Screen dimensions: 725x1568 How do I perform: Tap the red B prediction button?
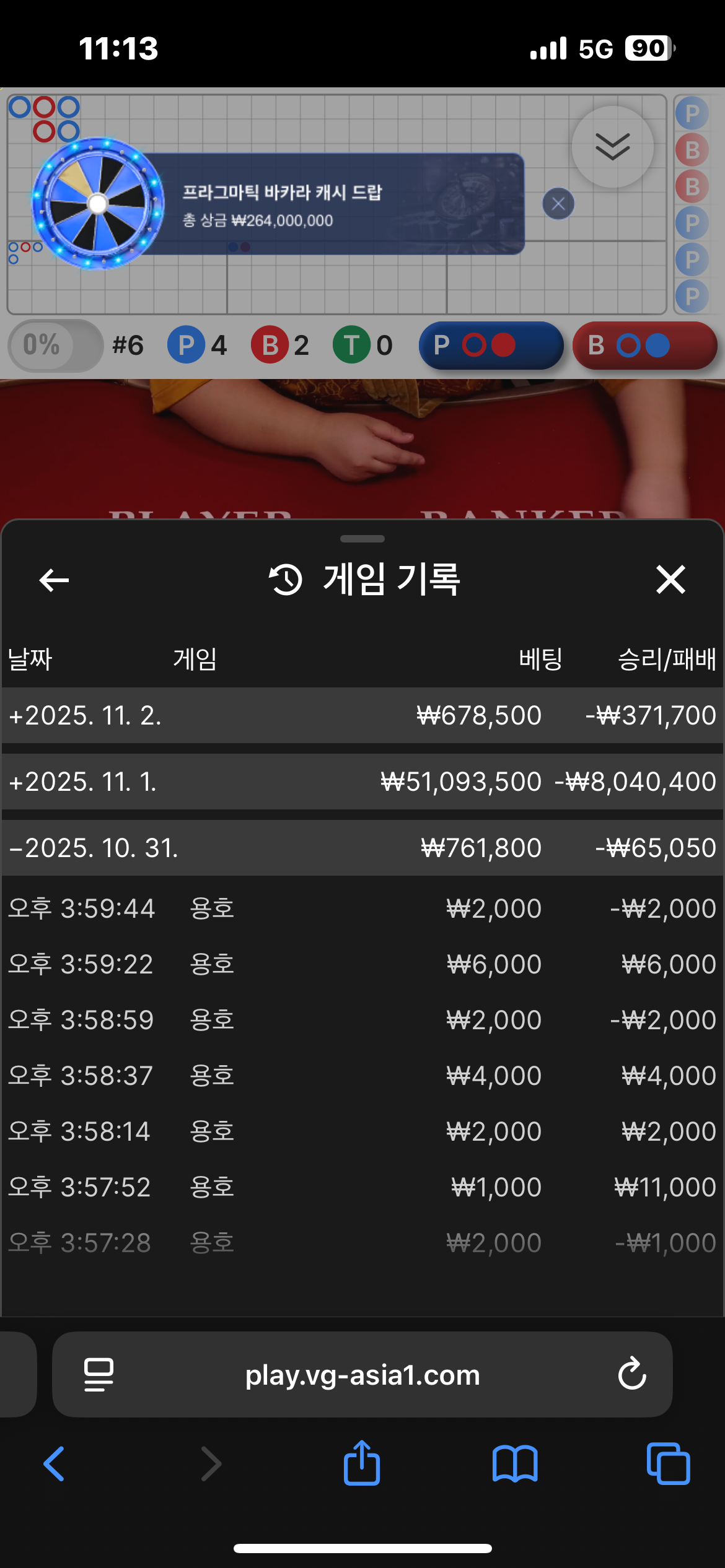644,346
